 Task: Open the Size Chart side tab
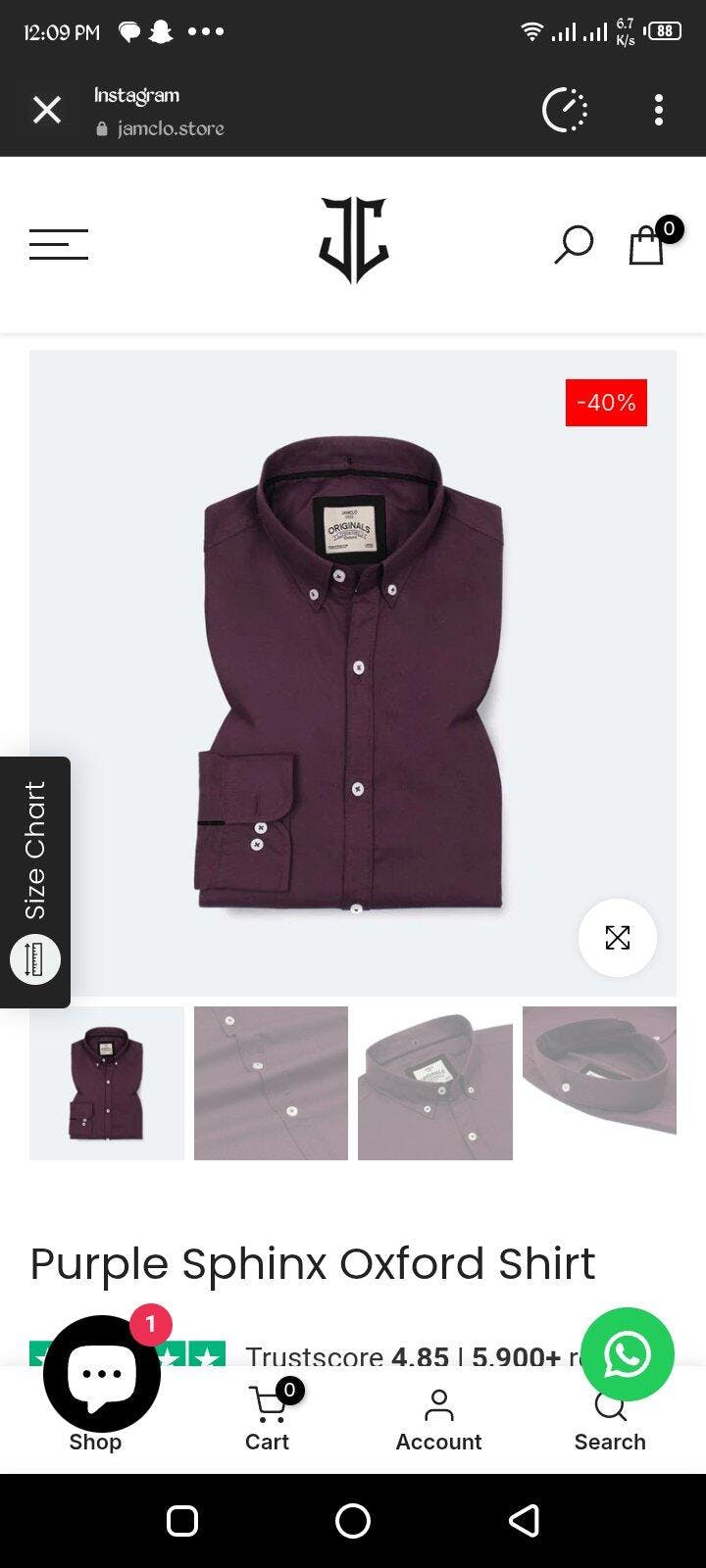(x=35, y=882)
